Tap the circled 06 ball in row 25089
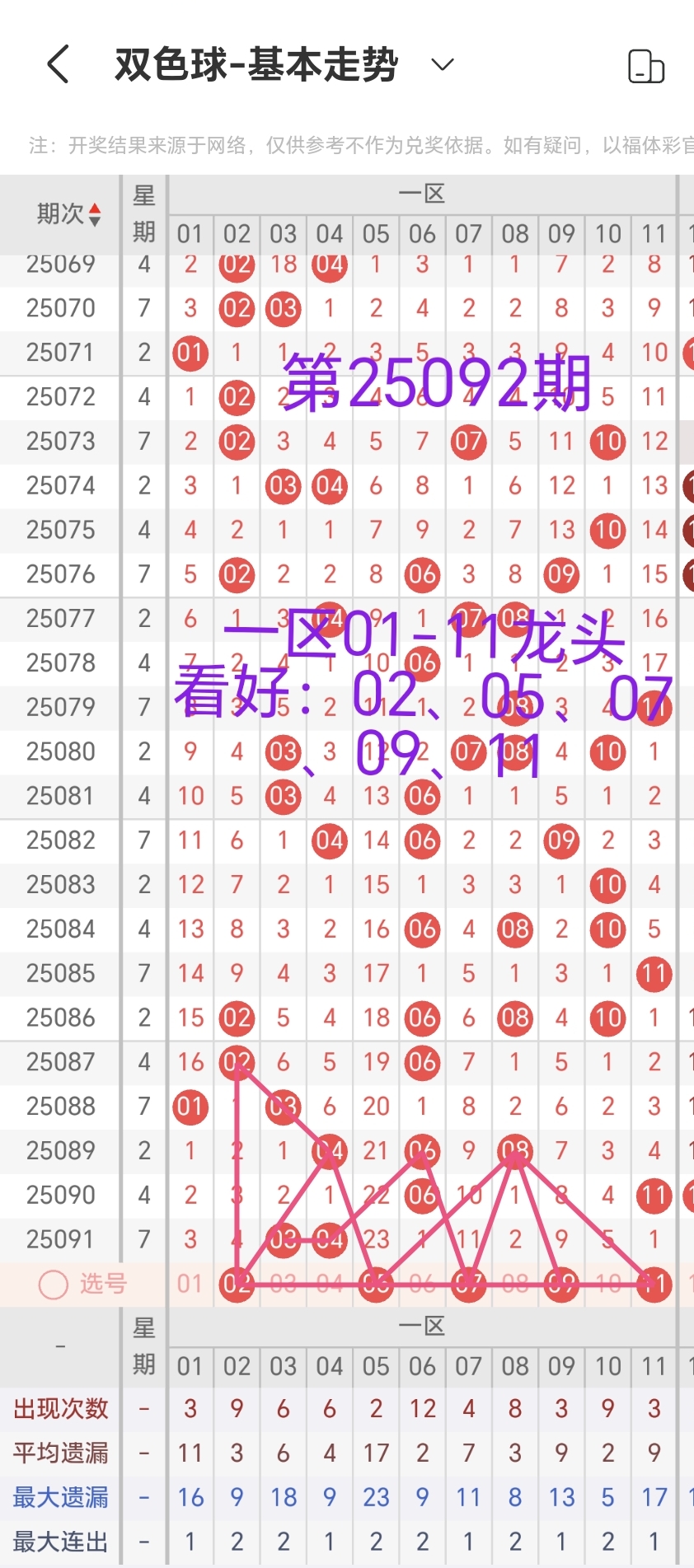 [422, 1150]
